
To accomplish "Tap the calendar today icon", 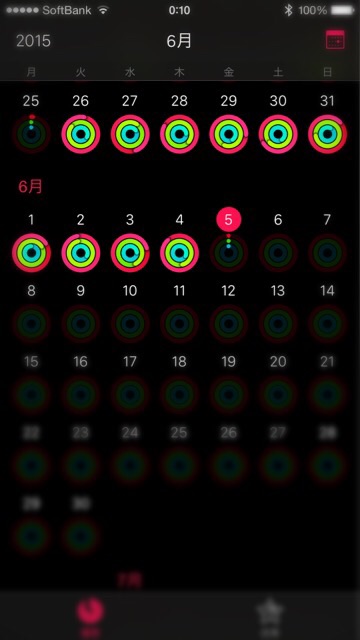I will pyautogui.click(x=335, y=40).
